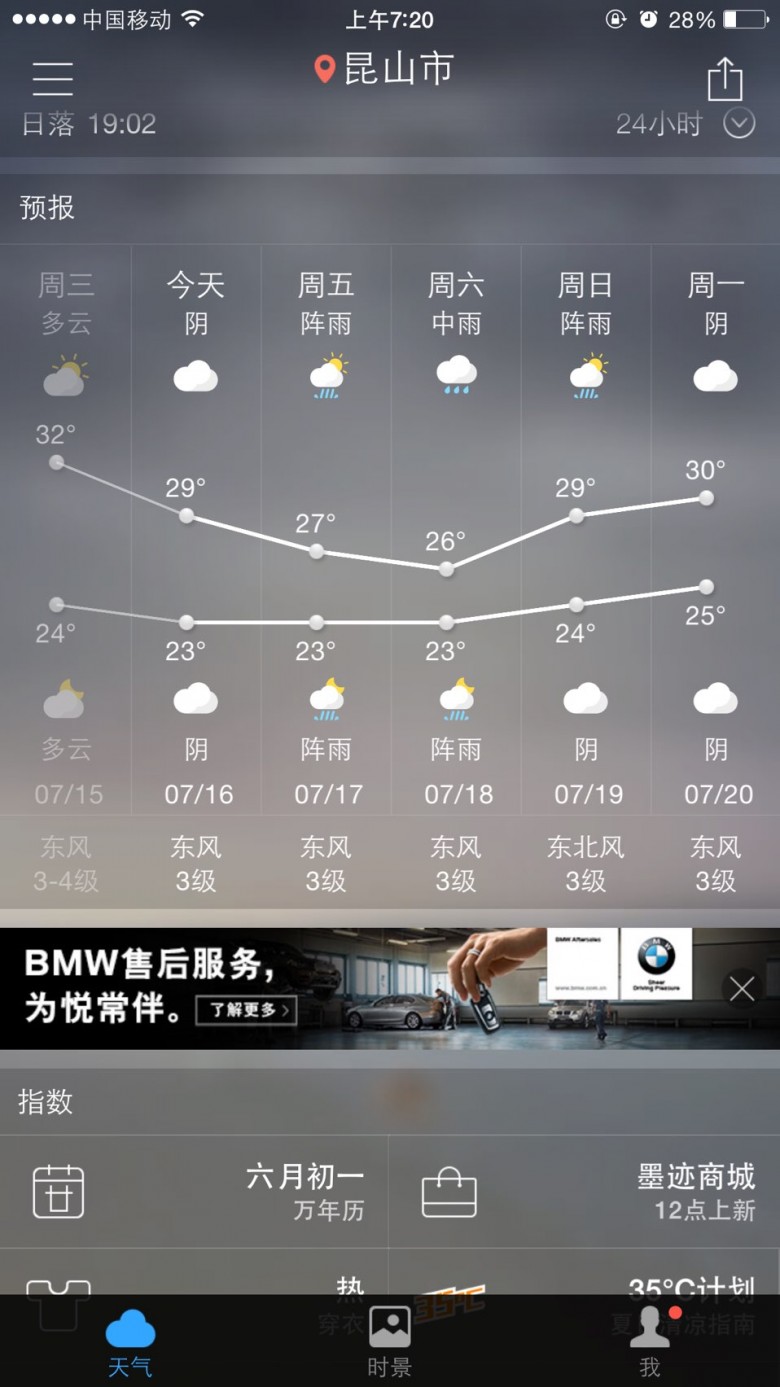The image size is (780, 1387).
Task: Switch to the 时景 tab
Action: 390,1341
